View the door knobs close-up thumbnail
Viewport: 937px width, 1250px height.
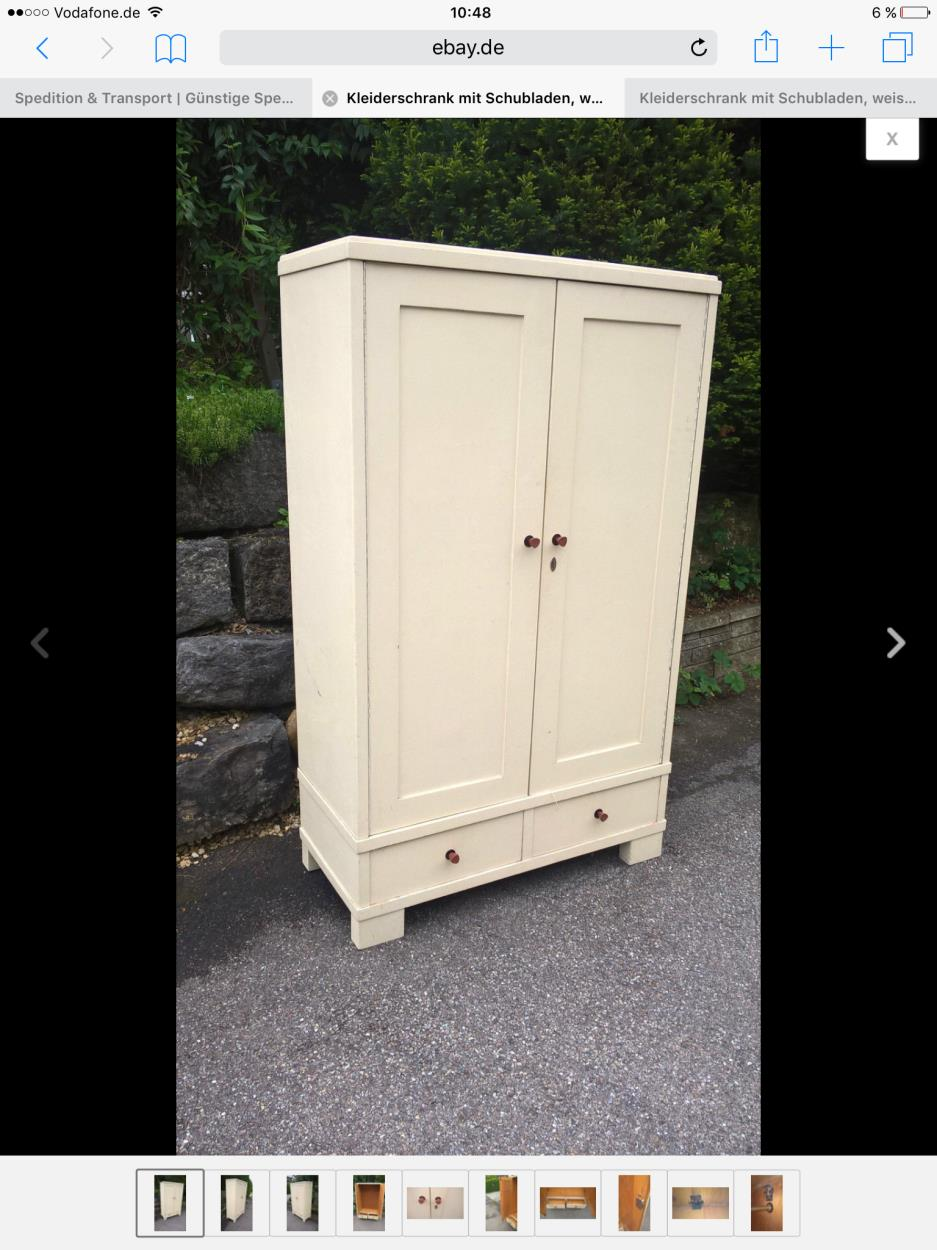tap(435, 1203)
